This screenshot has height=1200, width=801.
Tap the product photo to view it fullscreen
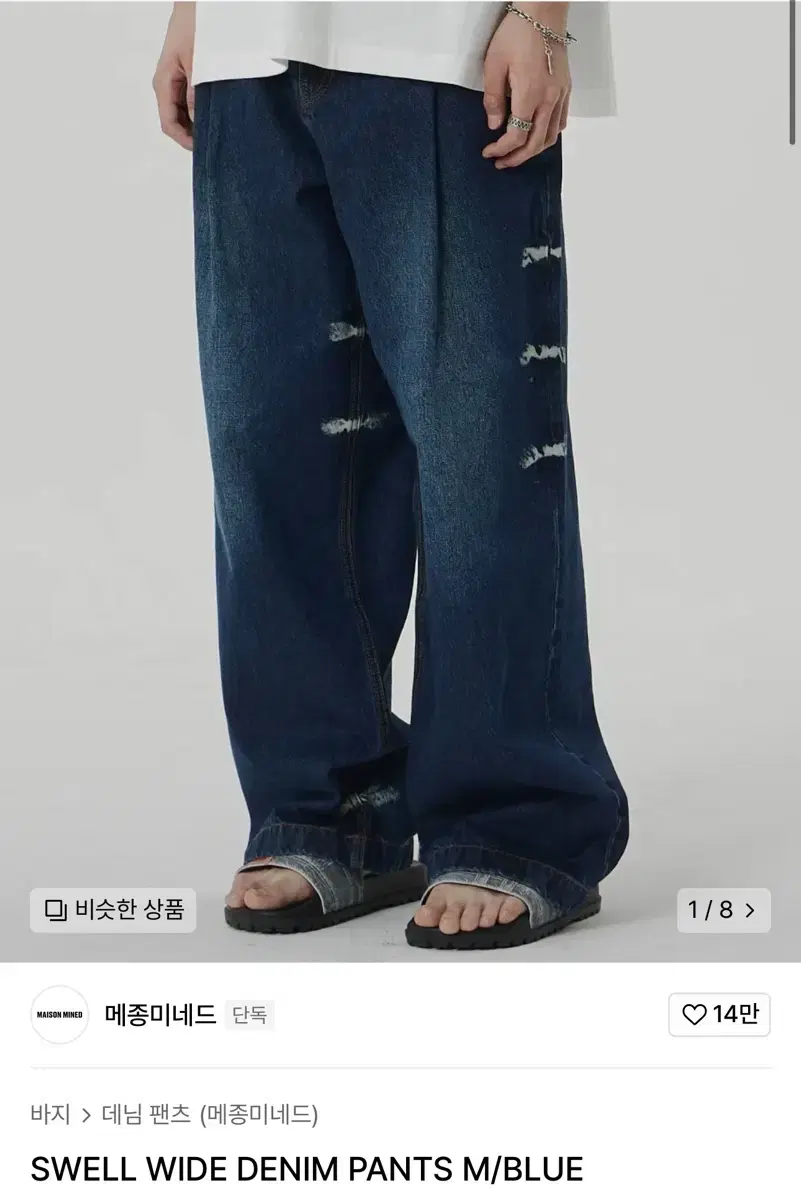point(400,450)
